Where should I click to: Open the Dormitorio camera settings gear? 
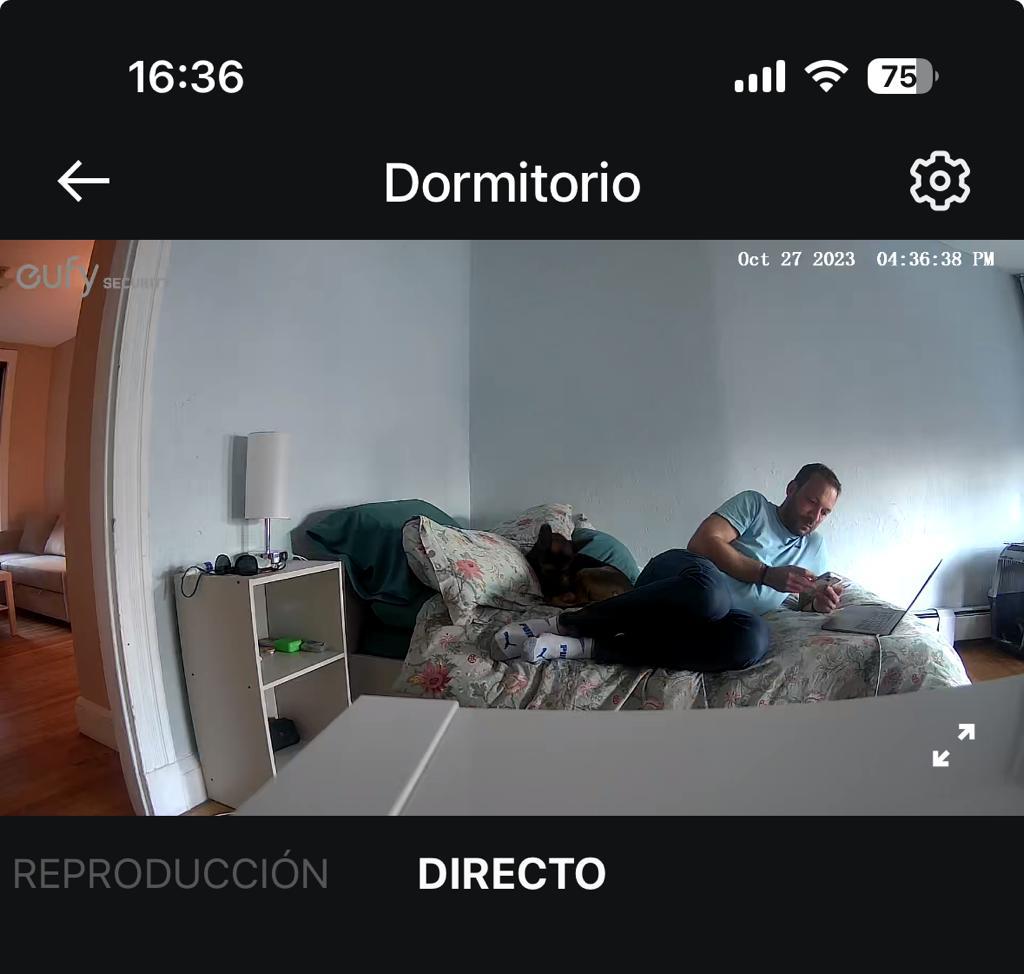[940, 181]
